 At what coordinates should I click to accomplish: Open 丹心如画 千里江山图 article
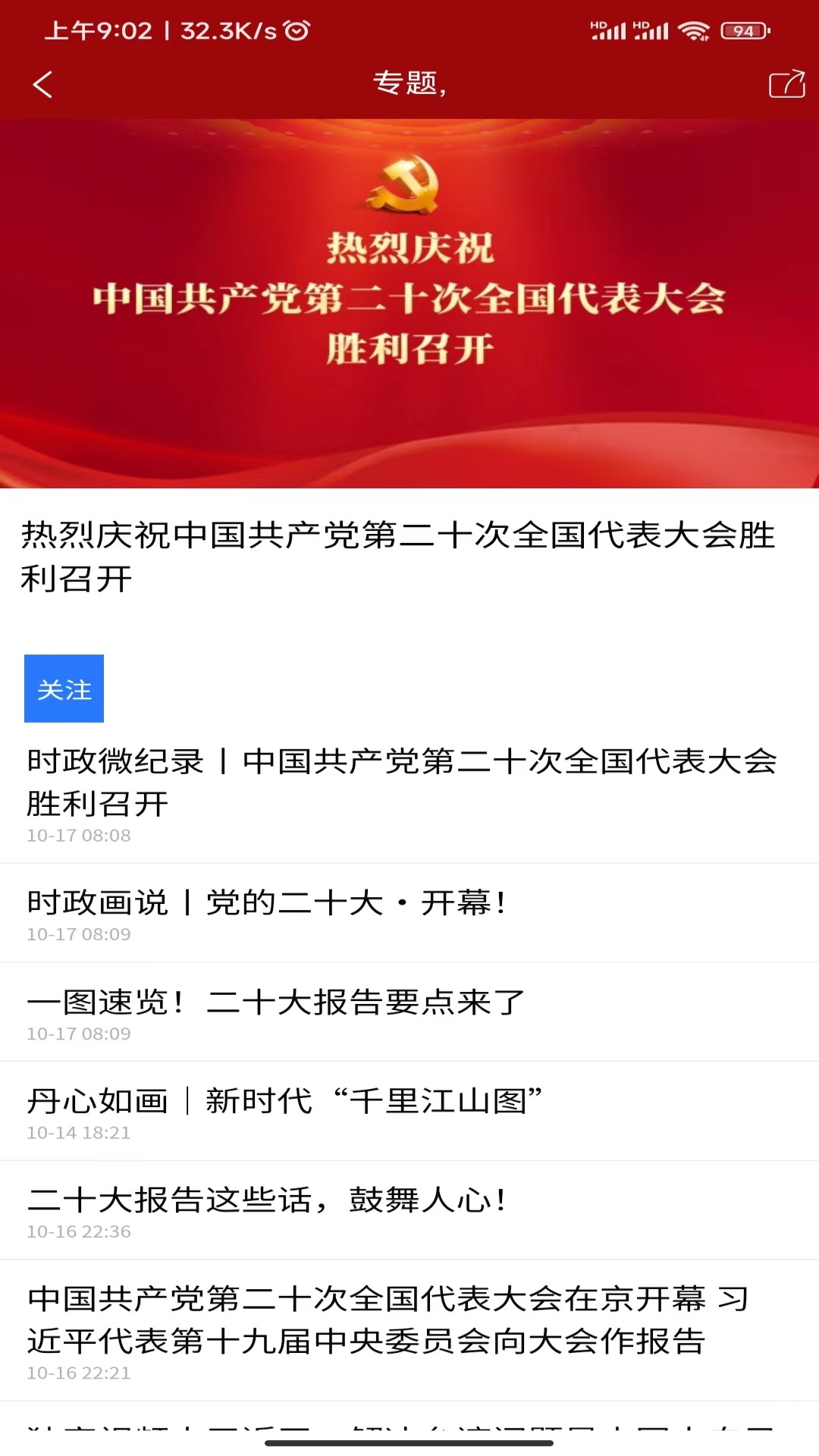pyautogui.click(x=288, y=1101)
